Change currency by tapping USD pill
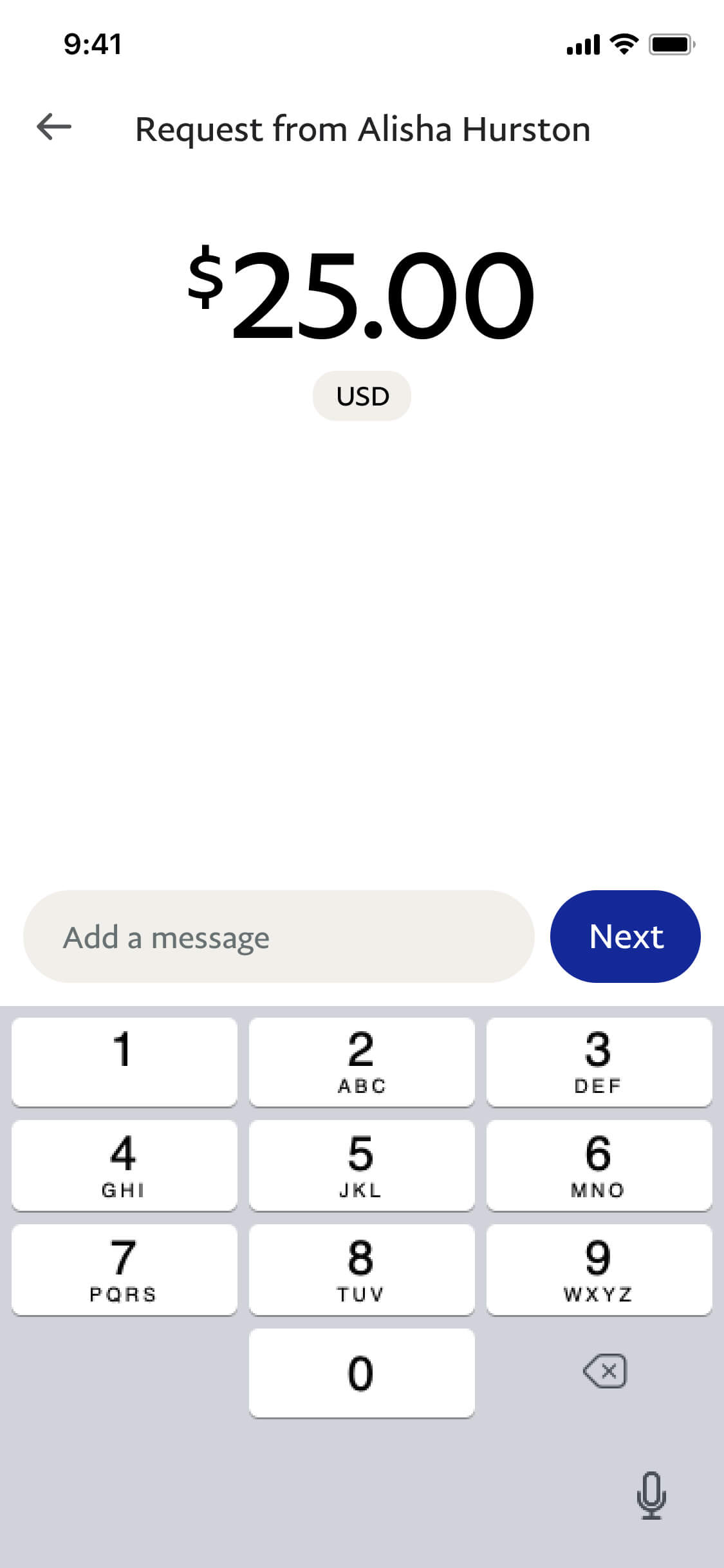 point(362,395)
